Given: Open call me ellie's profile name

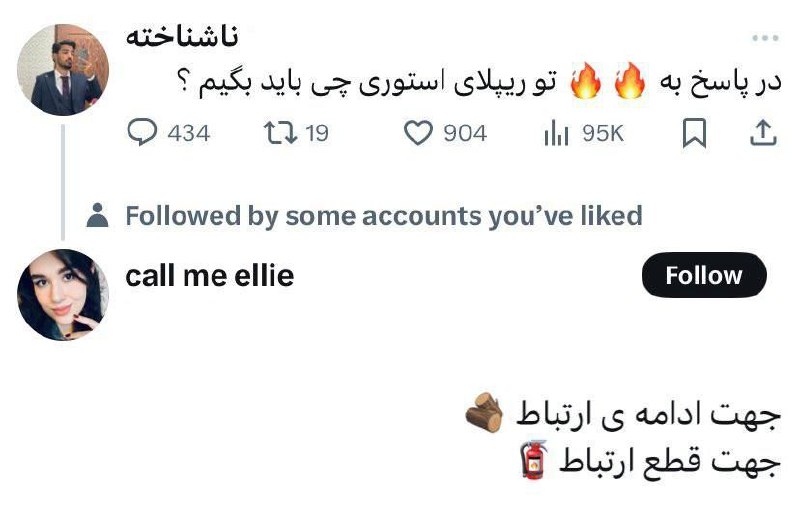Looking at the screenshot, I should [210, 276].
